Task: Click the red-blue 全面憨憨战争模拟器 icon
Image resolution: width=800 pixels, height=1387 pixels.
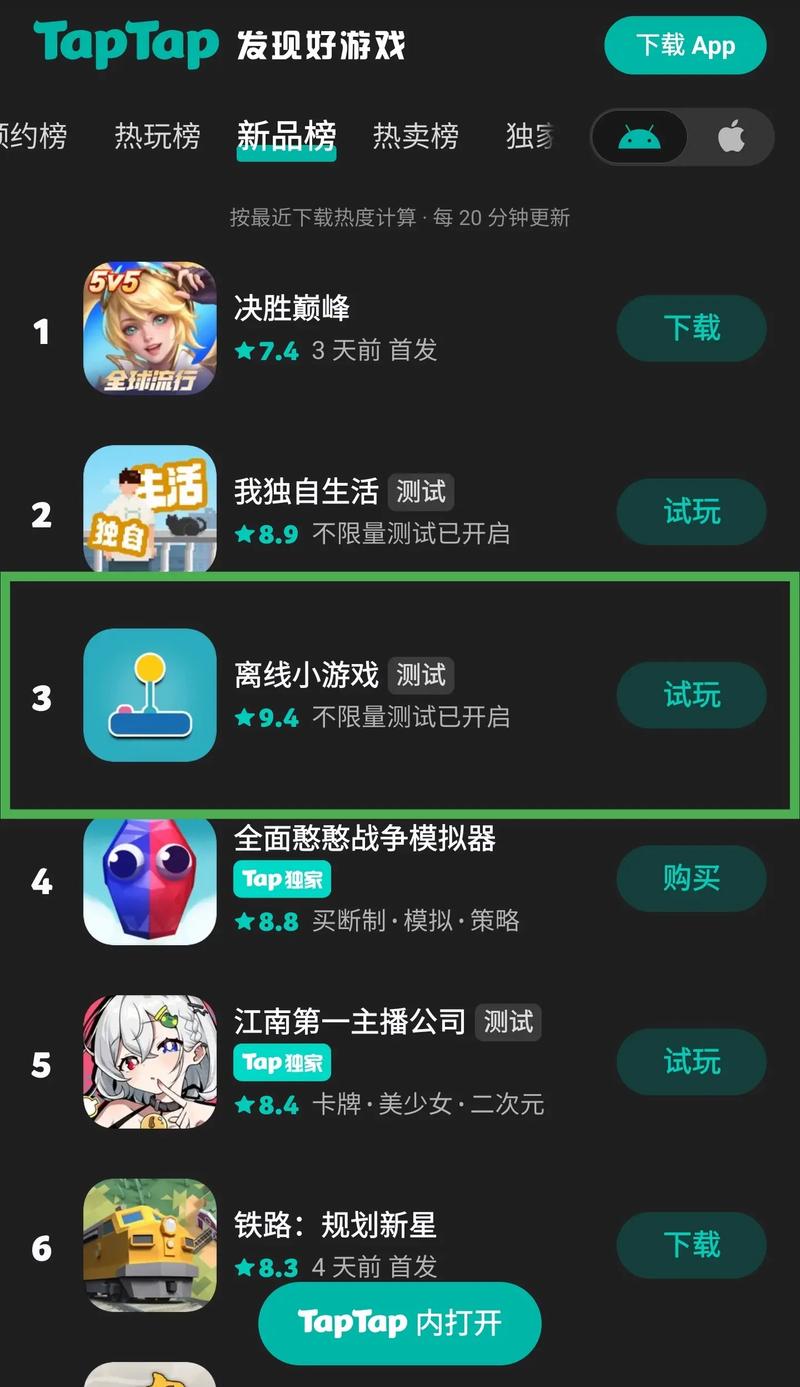Action: tap(149, 880)
